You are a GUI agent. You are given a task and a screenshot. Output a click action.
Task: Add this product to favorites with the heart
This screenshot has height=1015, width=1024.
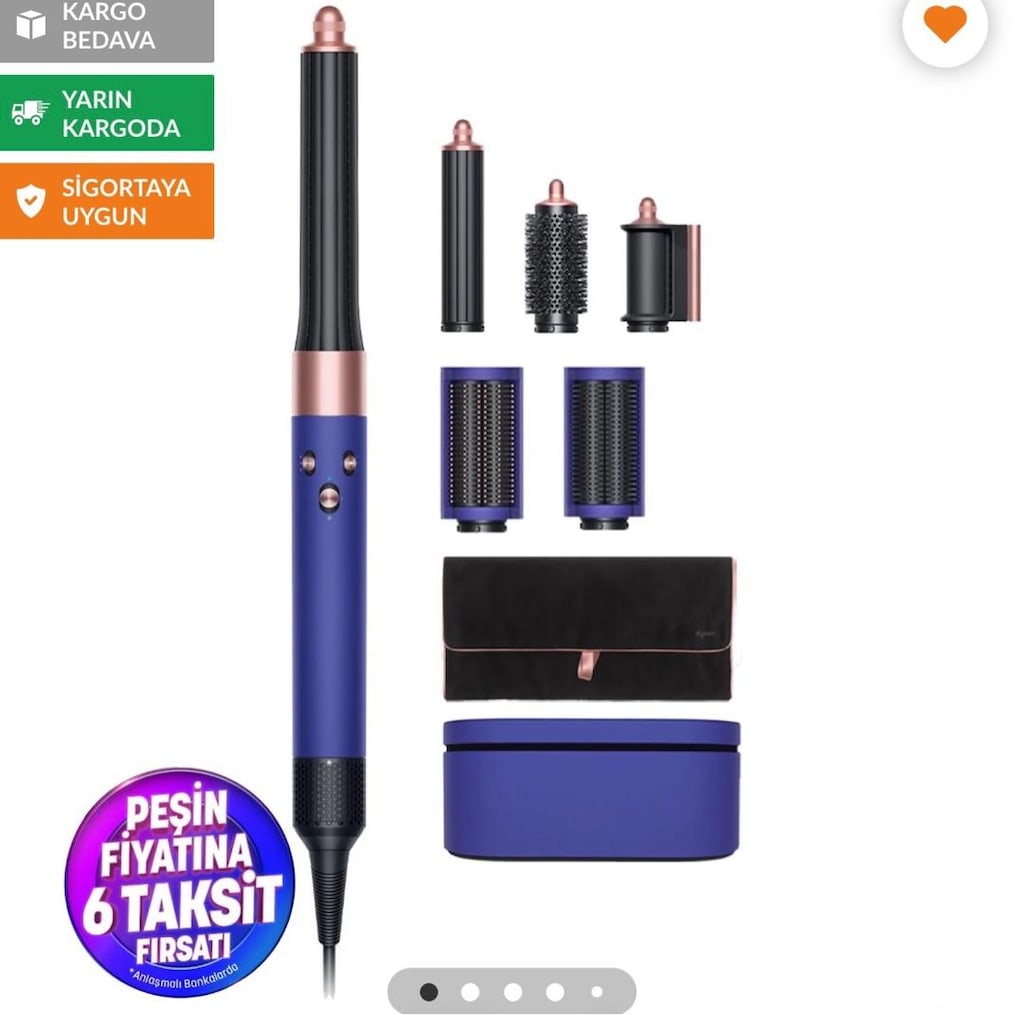(944, 24)
